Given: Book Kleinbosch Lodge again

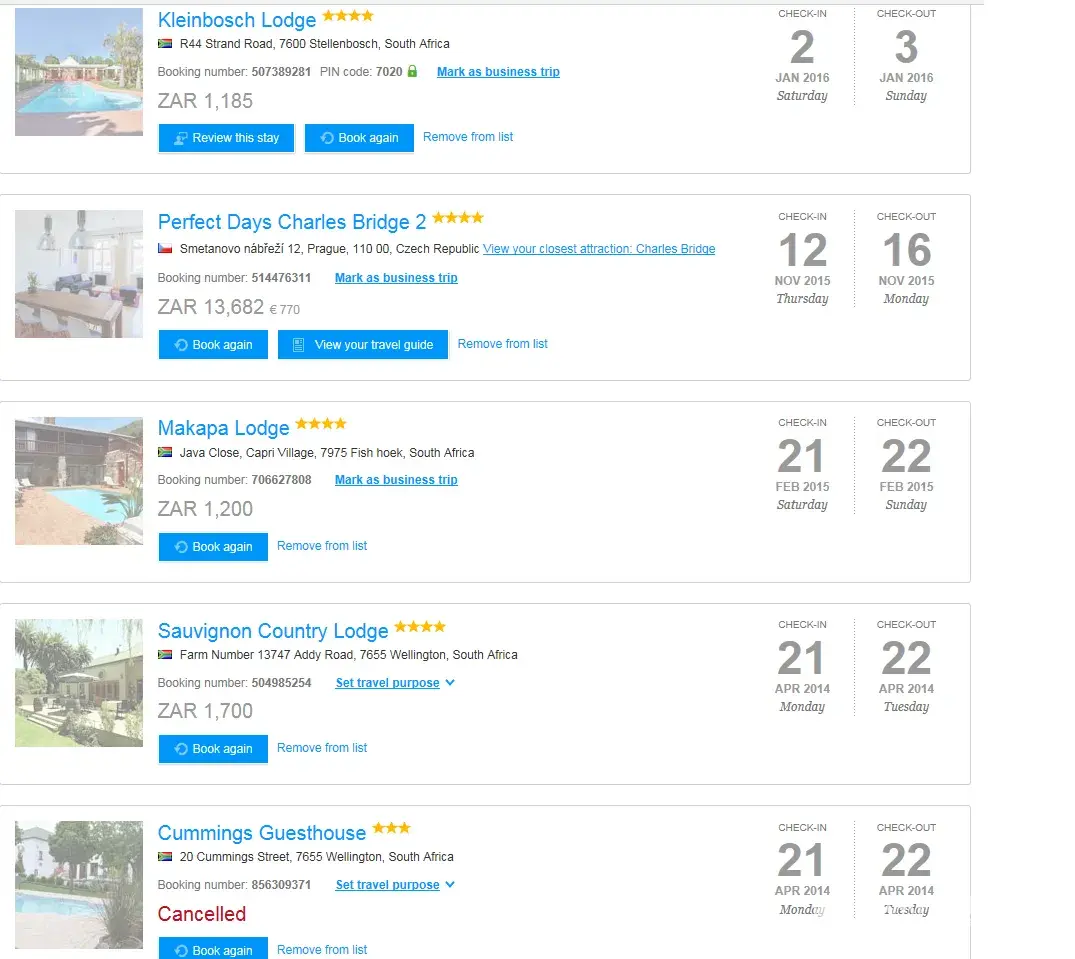Looking at the screenshot, I should 358,138.
